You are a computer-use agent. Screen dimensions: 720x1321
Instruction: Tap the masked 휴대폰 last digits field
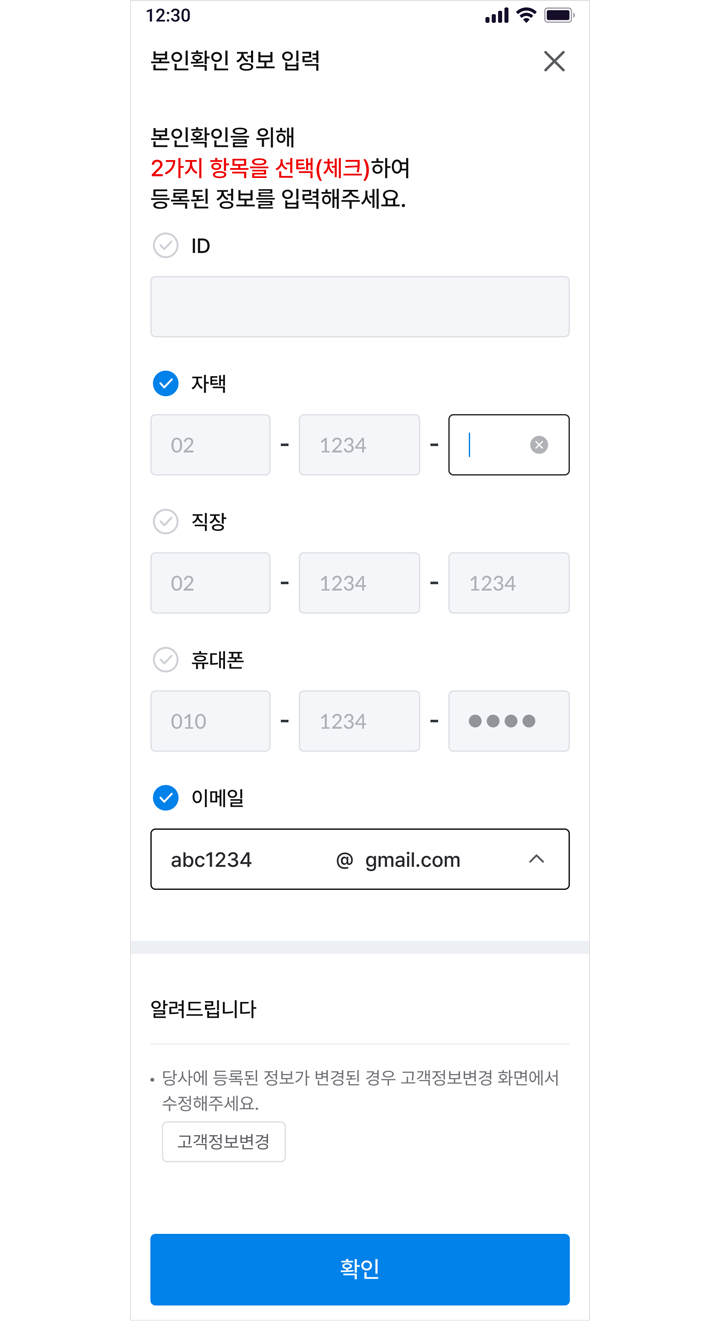pyautogui.click(x=509, y=721)
